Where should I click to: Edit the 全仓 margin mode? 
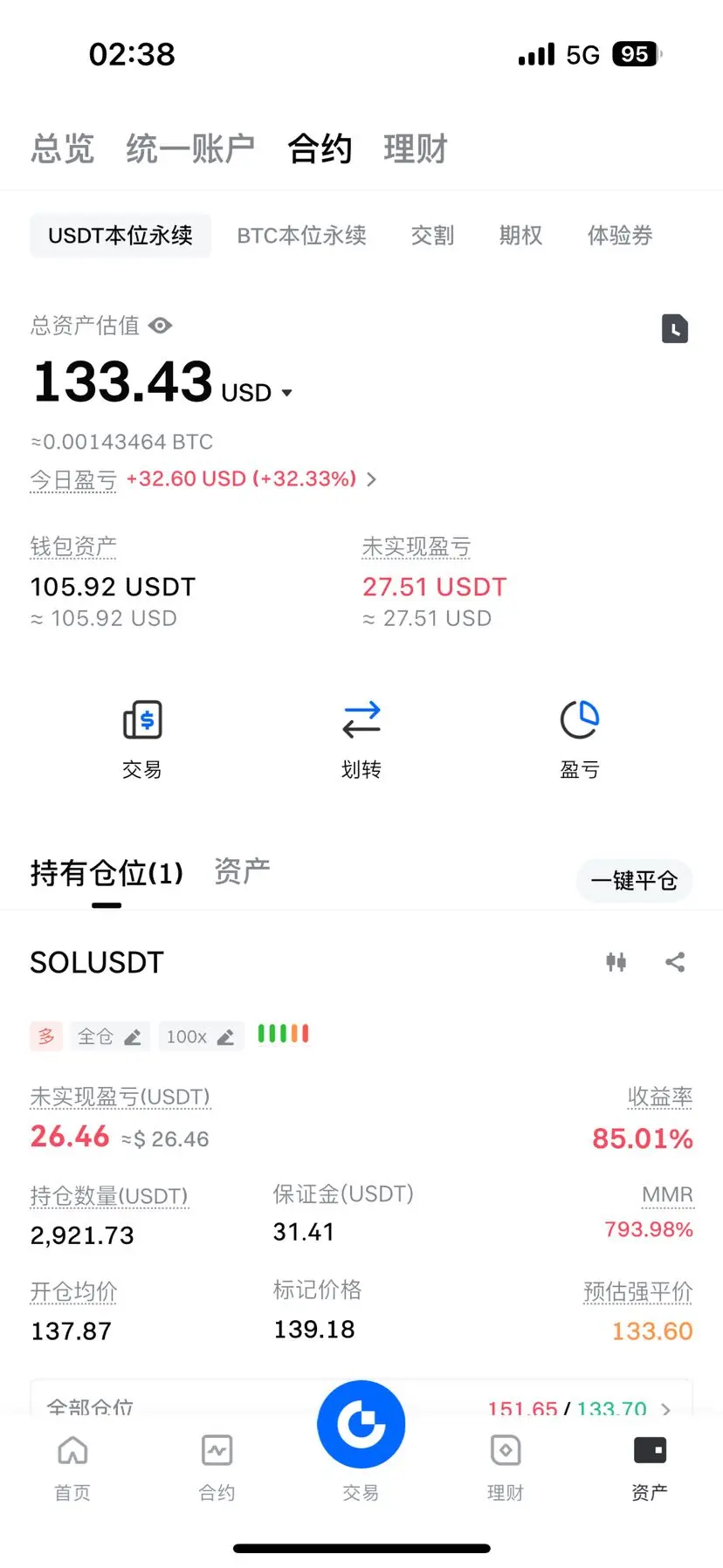point(110,1036)
